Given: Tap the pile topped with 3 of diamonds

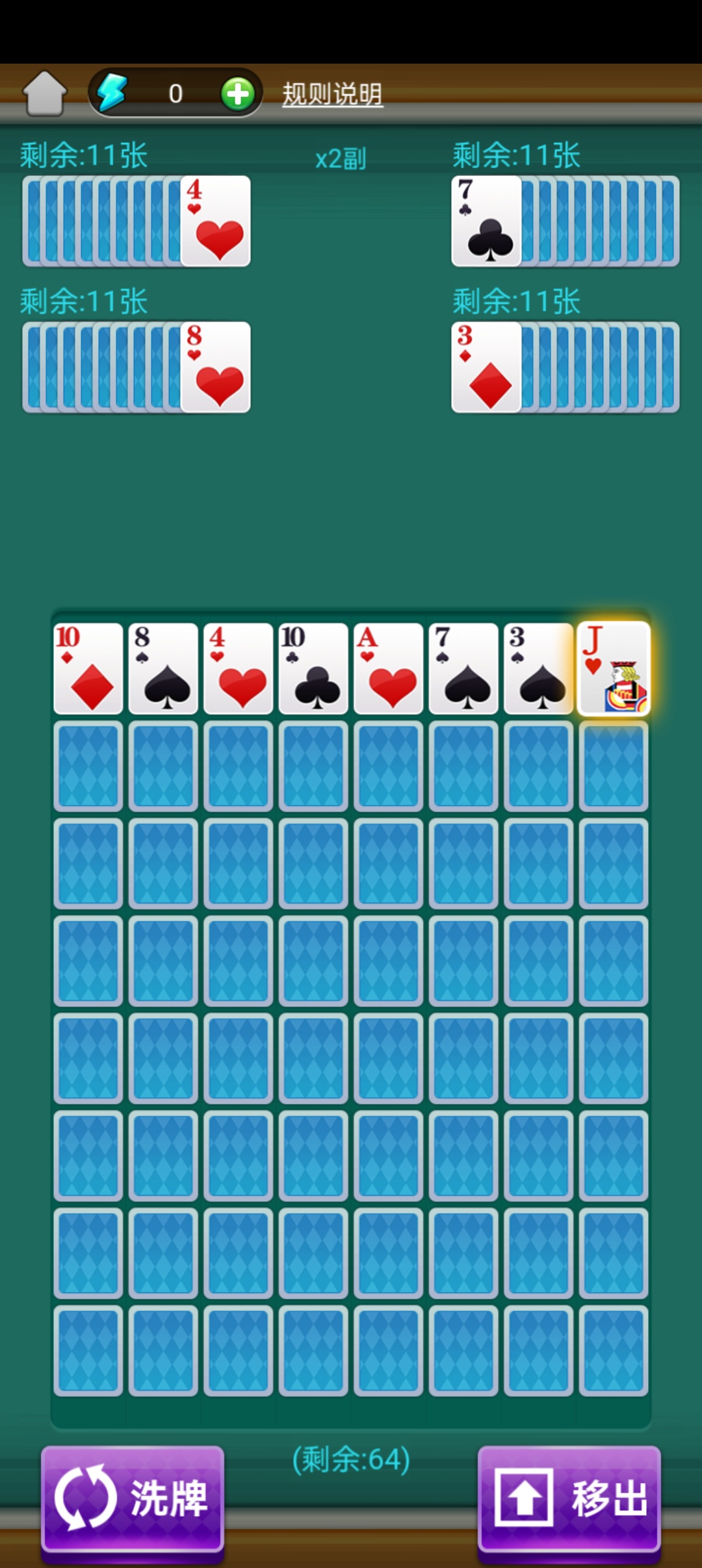Looking at the screenshot, I should pos(487,368).
